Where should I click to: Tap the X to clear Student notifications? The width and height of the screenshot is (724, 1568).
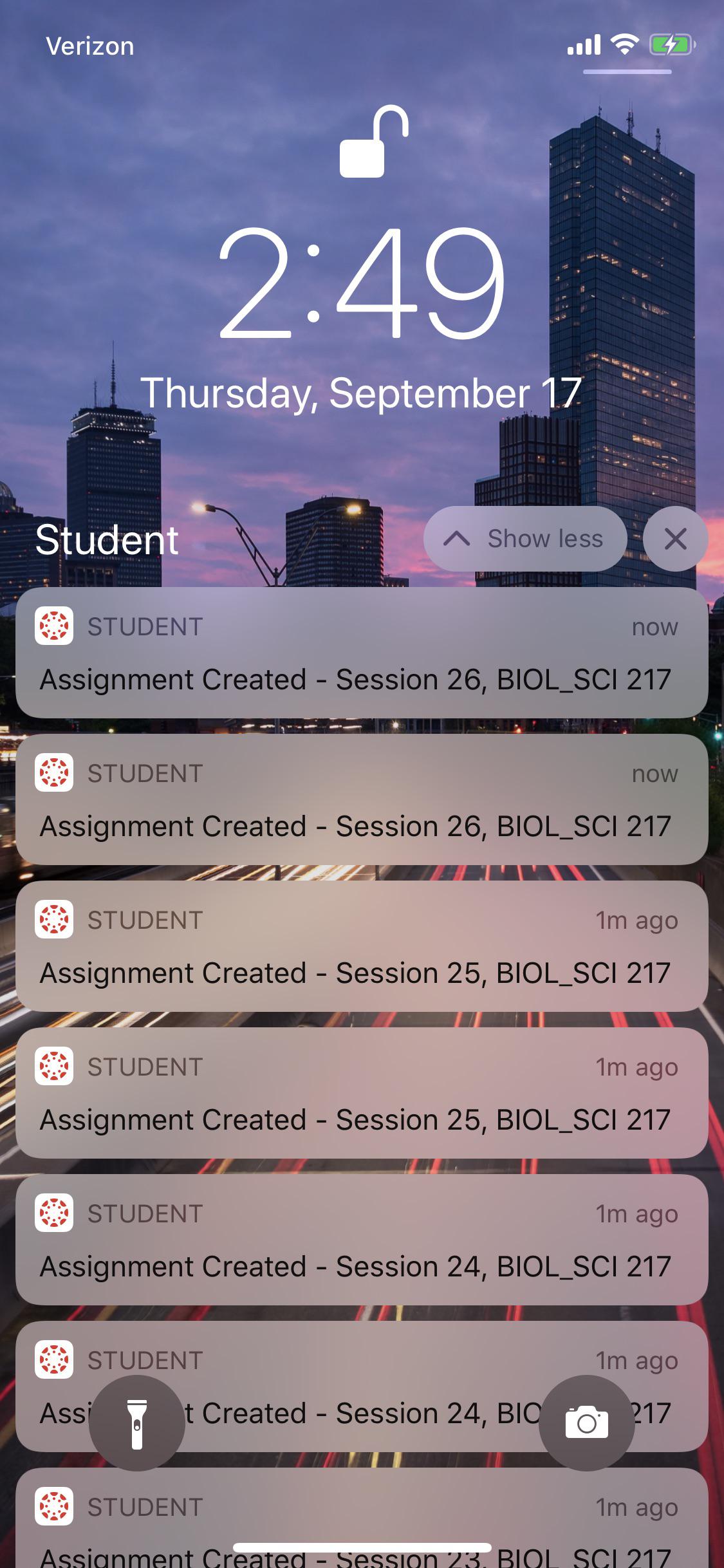coord(674,539)
